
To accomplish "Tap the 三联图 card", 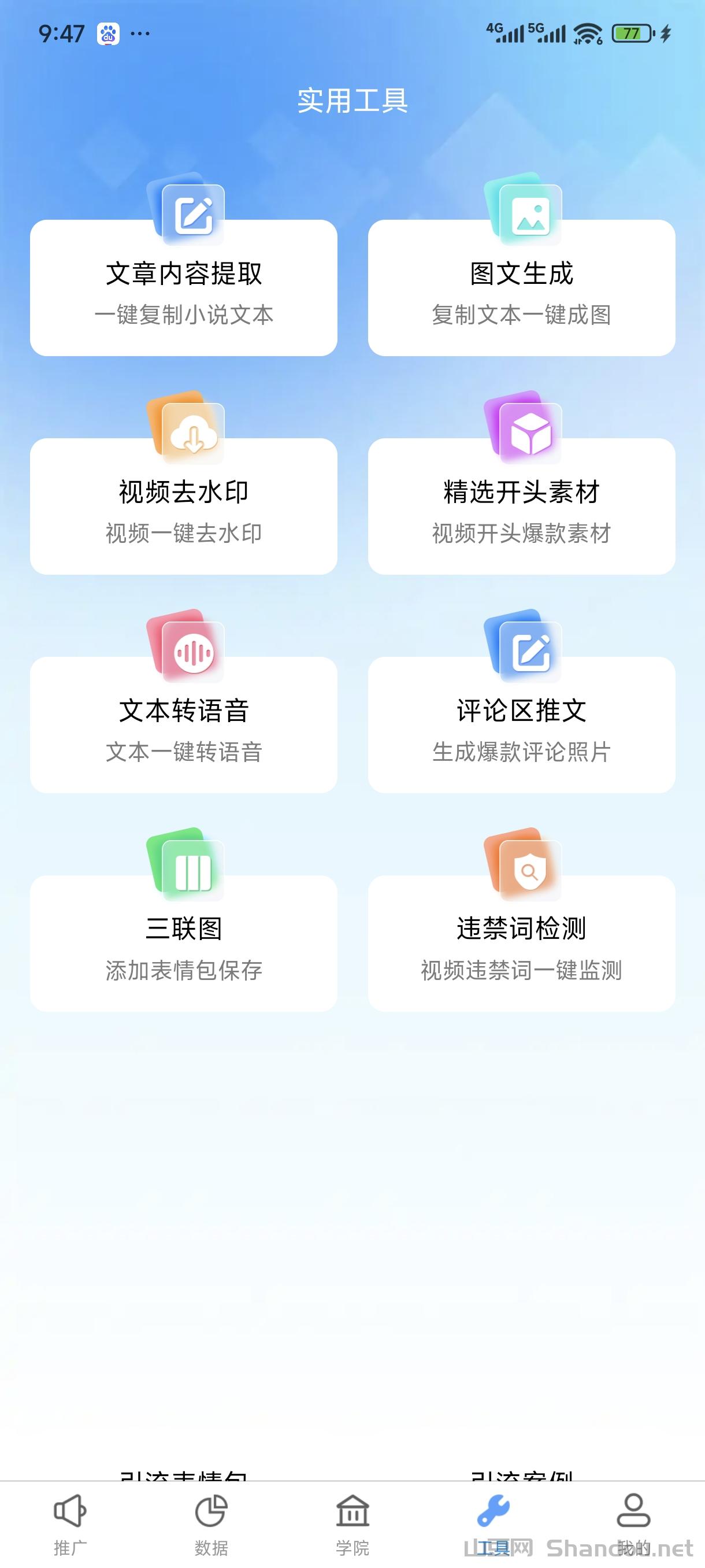I will tap(184, 943).
